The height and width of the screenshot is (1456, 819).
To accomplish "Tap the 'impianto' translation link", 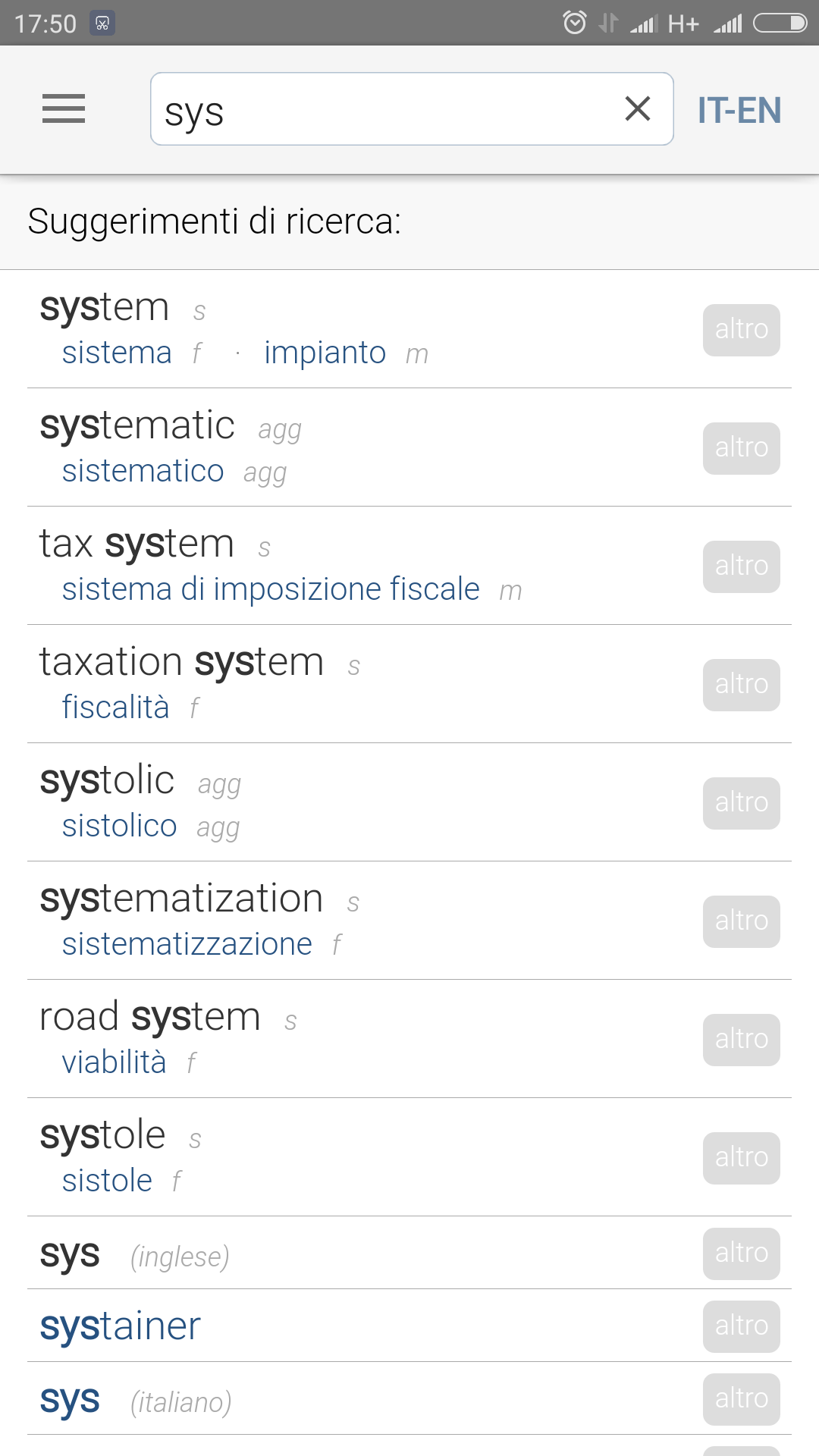I will coord(325,353).
